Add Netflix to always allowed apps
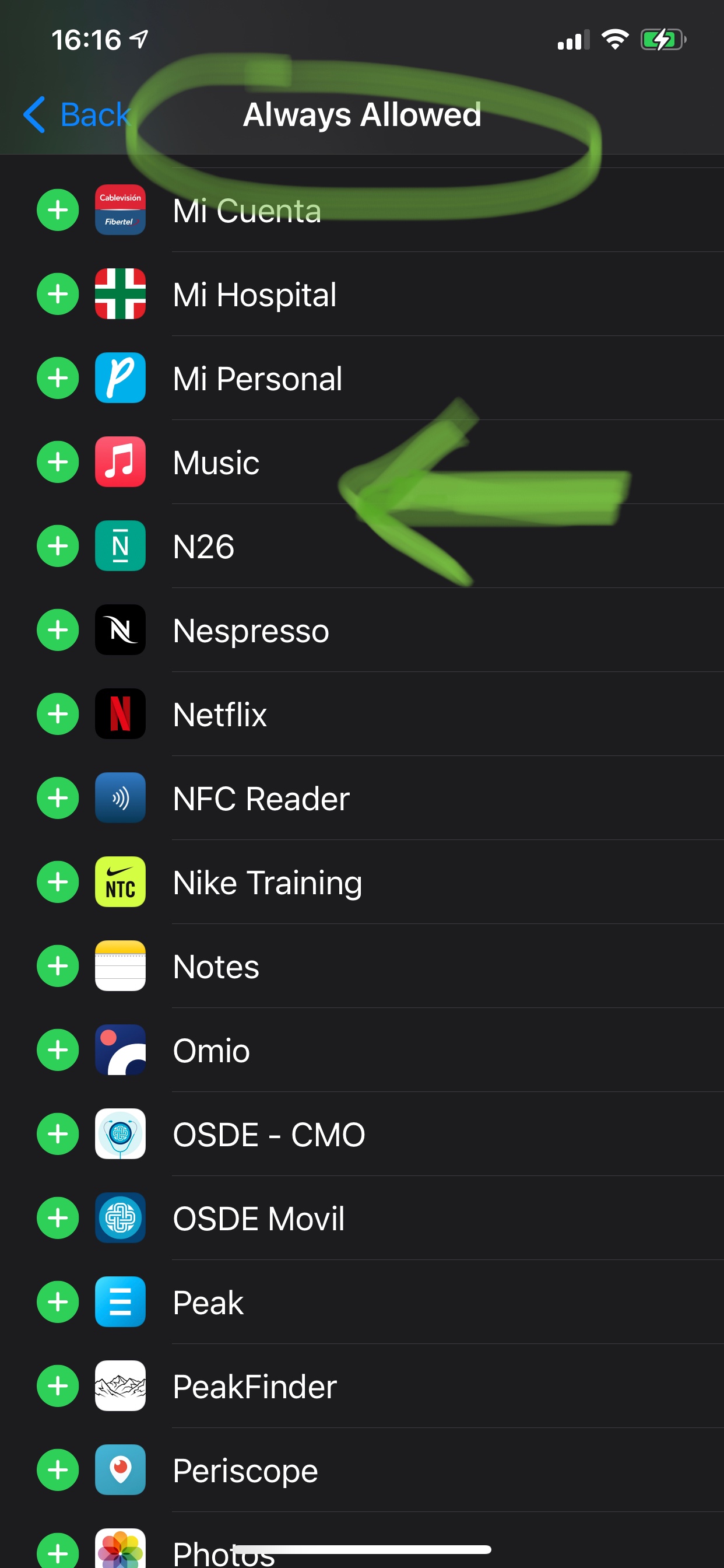724x1568 pixels. click(58, 714)
